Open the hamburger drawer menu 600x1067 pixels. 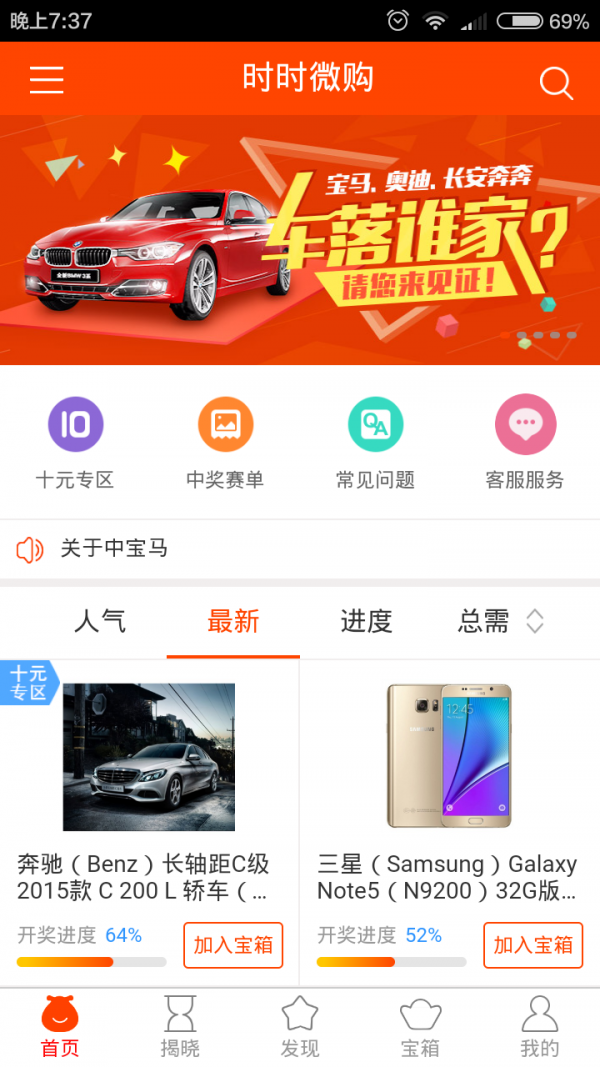[x=46, y=79]
